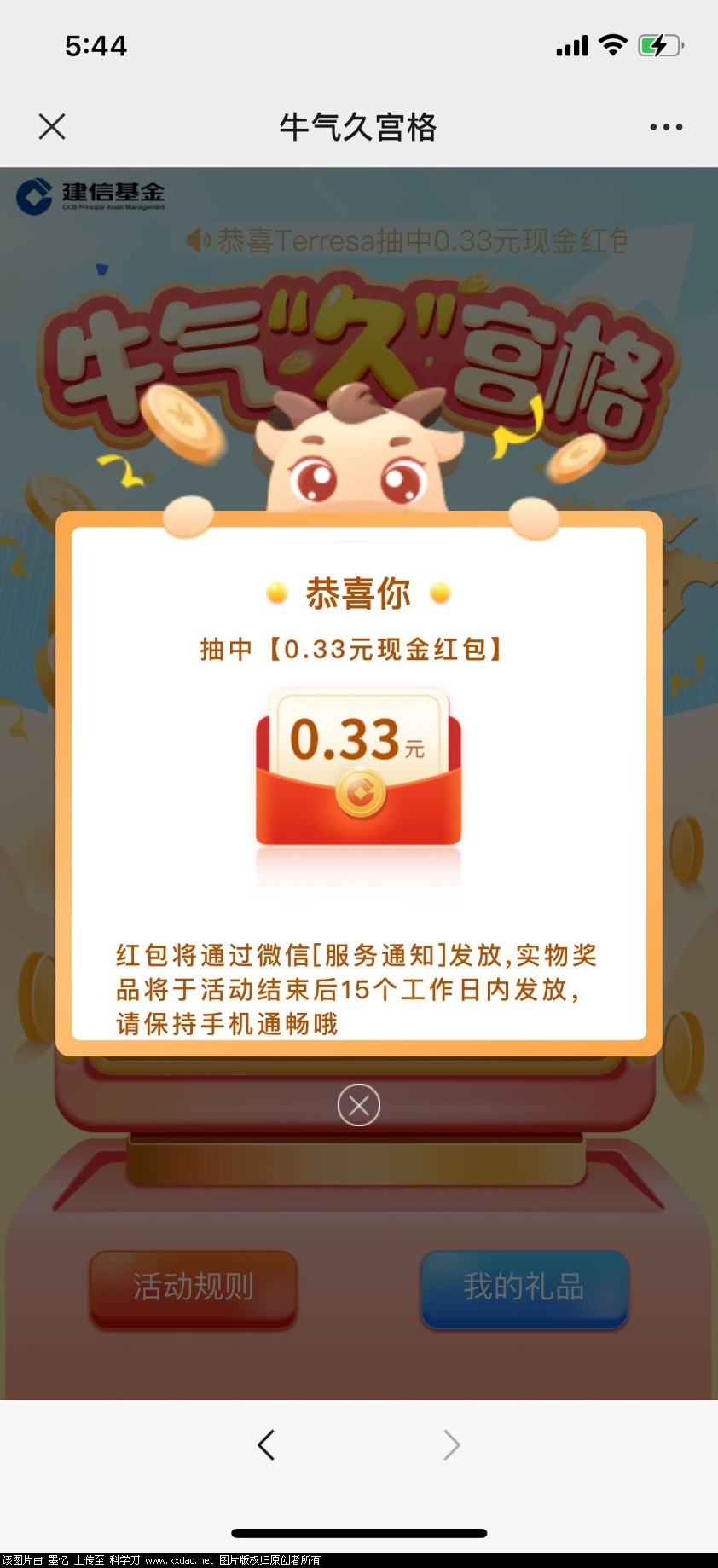View 我的礼品 my gifts
The width and height of the screenshot is (718, 1568).
point(524,1287)
